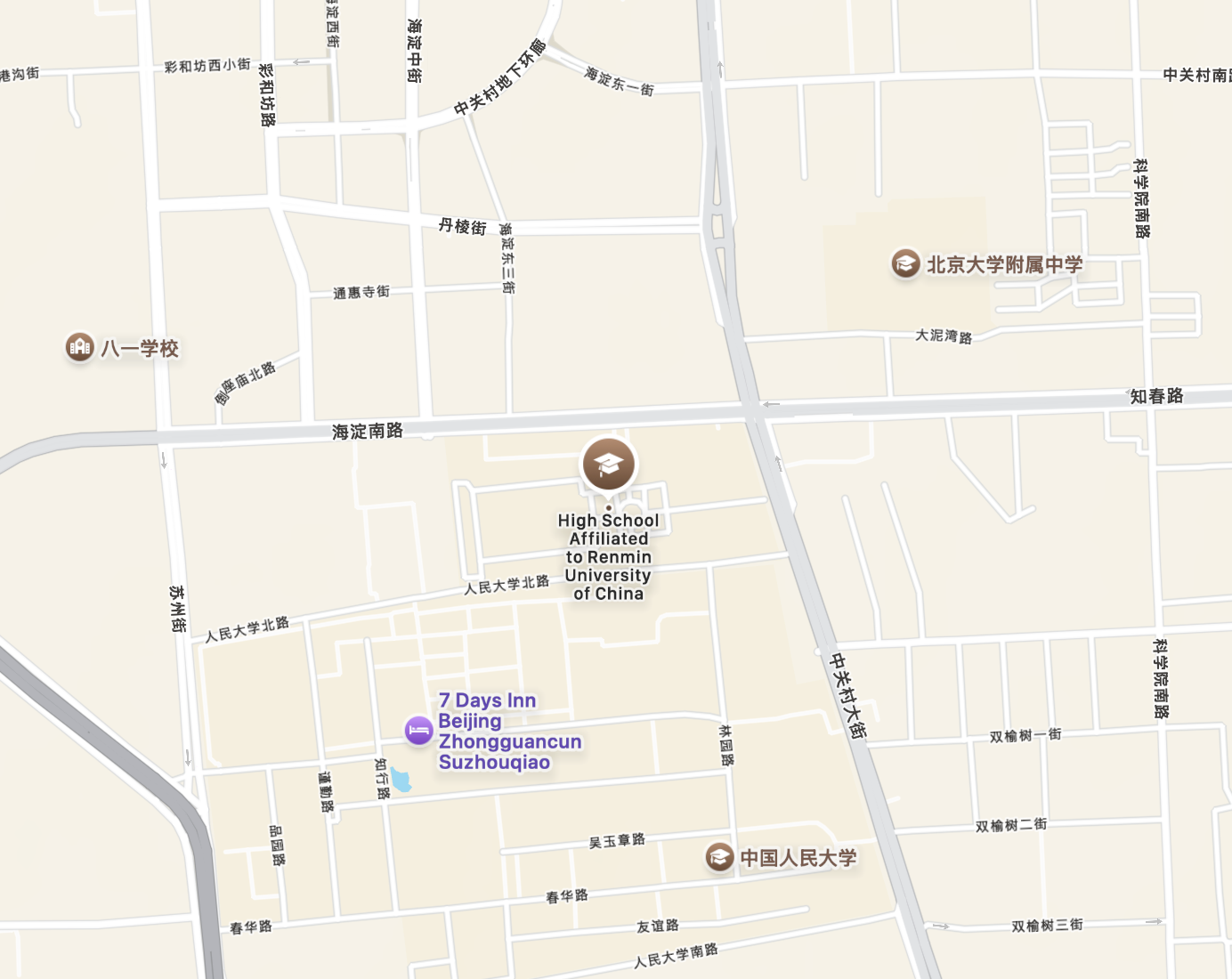Select the 八一学校 map marker
The image size is (1232, 979).
pyautogui.click(x=80, y=347)
